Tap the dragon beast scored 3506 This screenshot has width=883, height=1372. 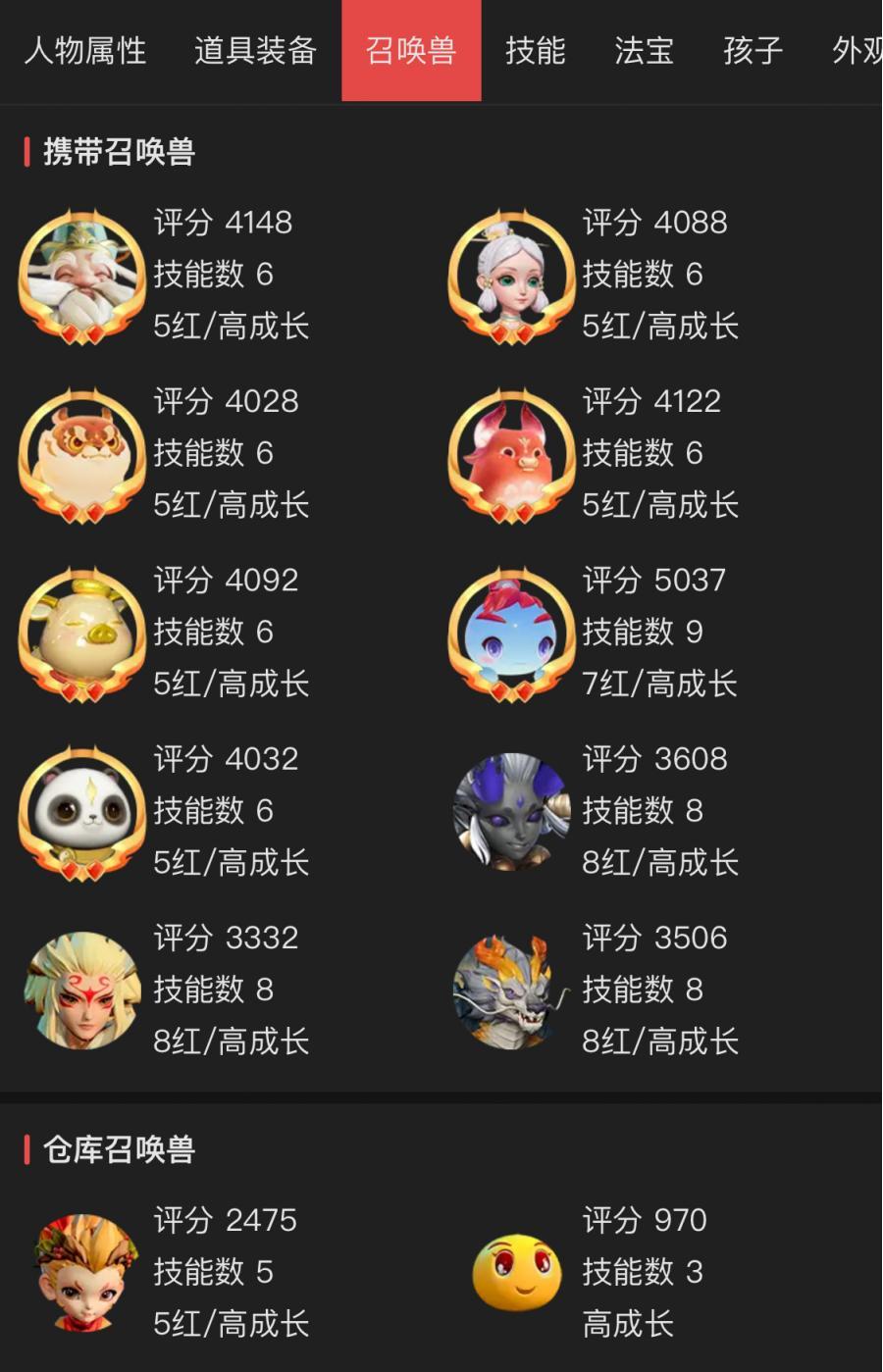(x=511, y=991)
